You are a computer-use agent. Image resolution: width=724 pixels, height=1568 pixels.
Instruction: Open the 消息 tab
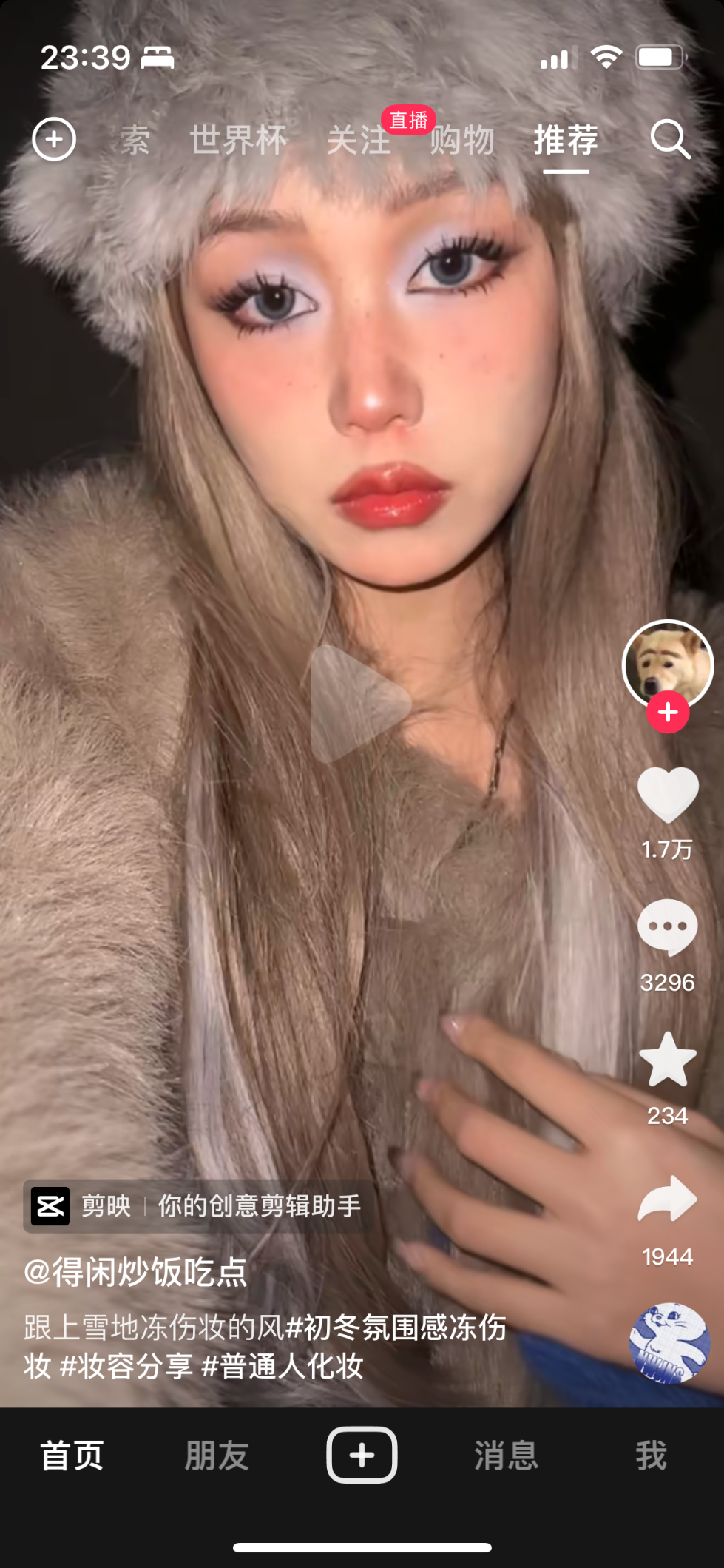pos(507,1456)
